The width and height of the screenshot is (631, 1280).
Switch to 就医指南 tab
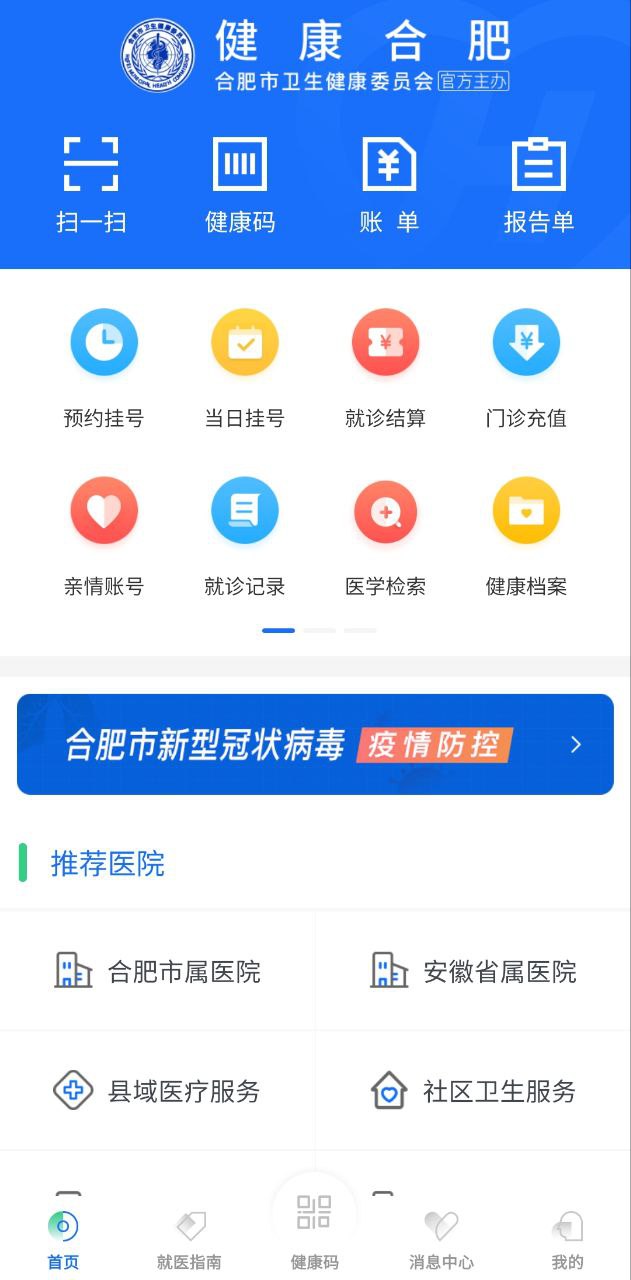click(189, 1240)
